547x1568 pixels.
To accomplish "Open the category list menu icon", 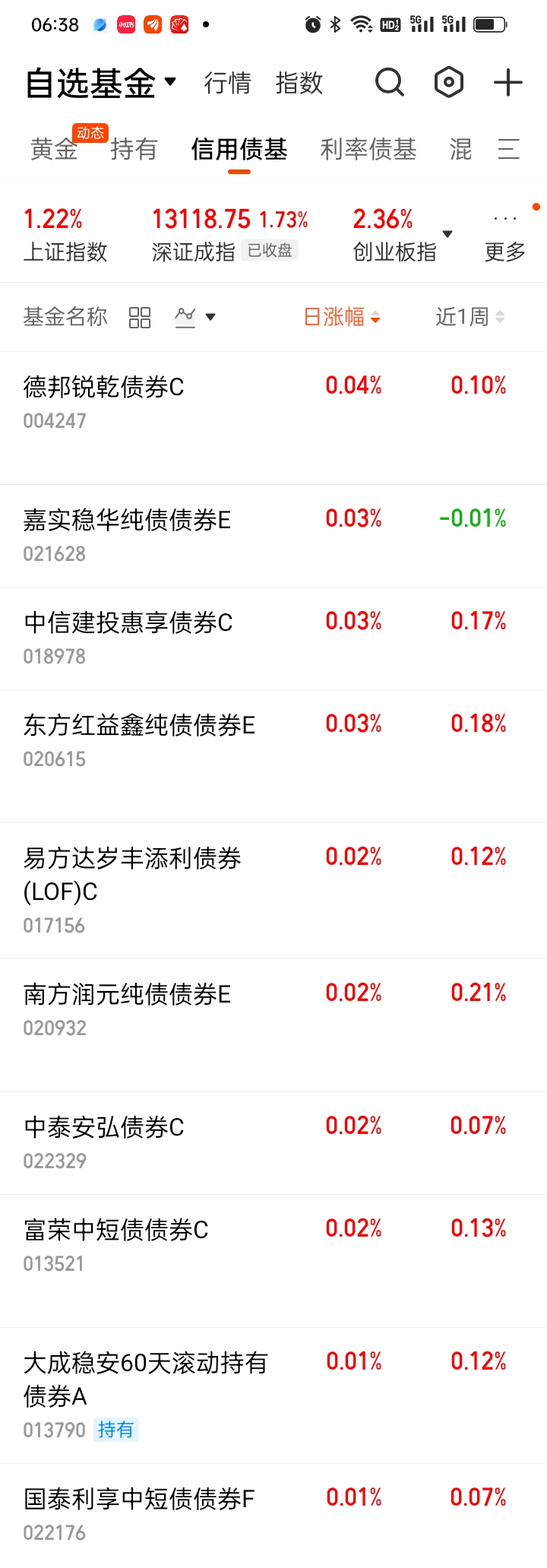I will [x=509, y=149].
